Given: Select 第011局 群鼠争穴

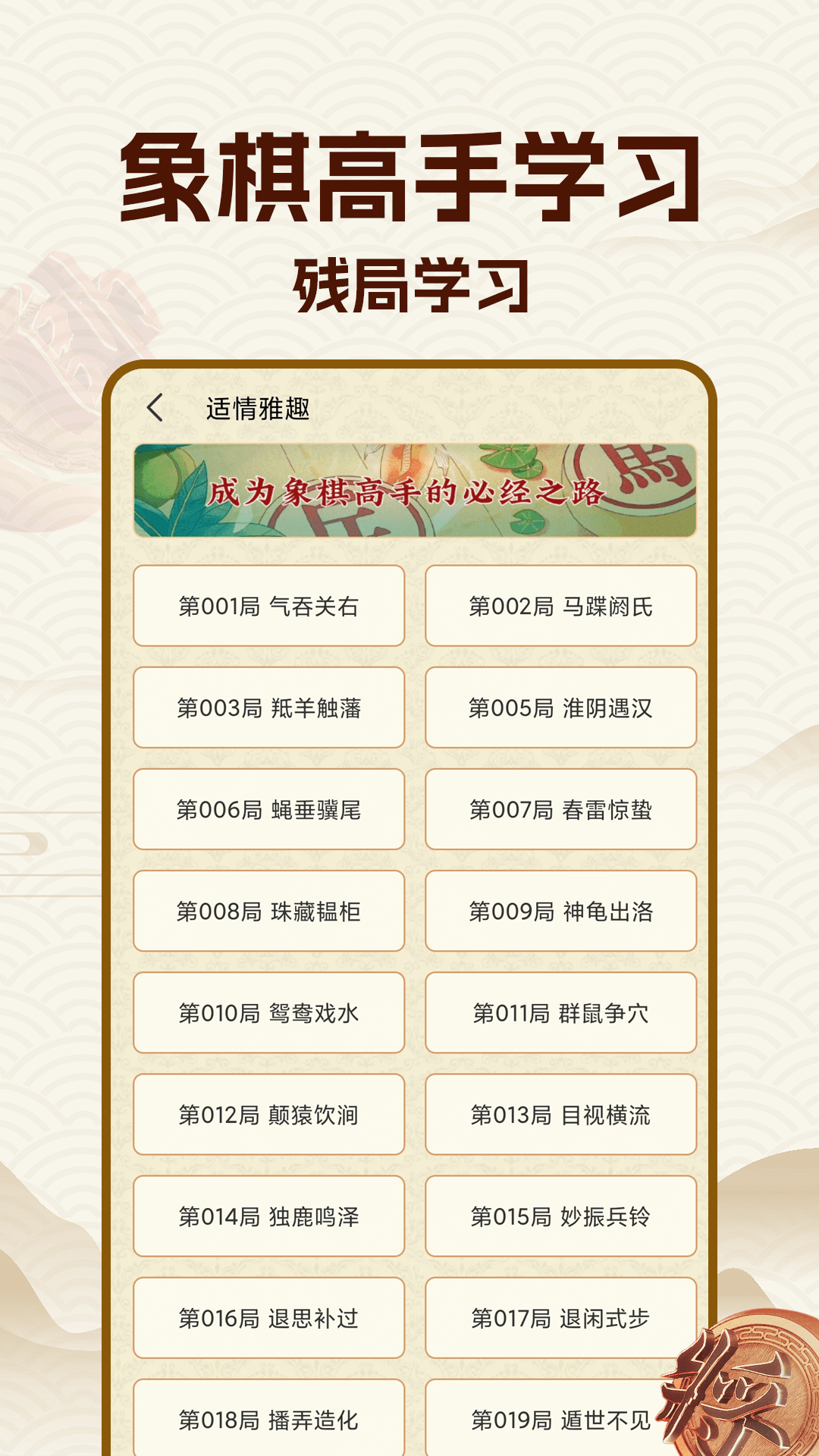Looking at the screenshot, I should pos(560,1013).
